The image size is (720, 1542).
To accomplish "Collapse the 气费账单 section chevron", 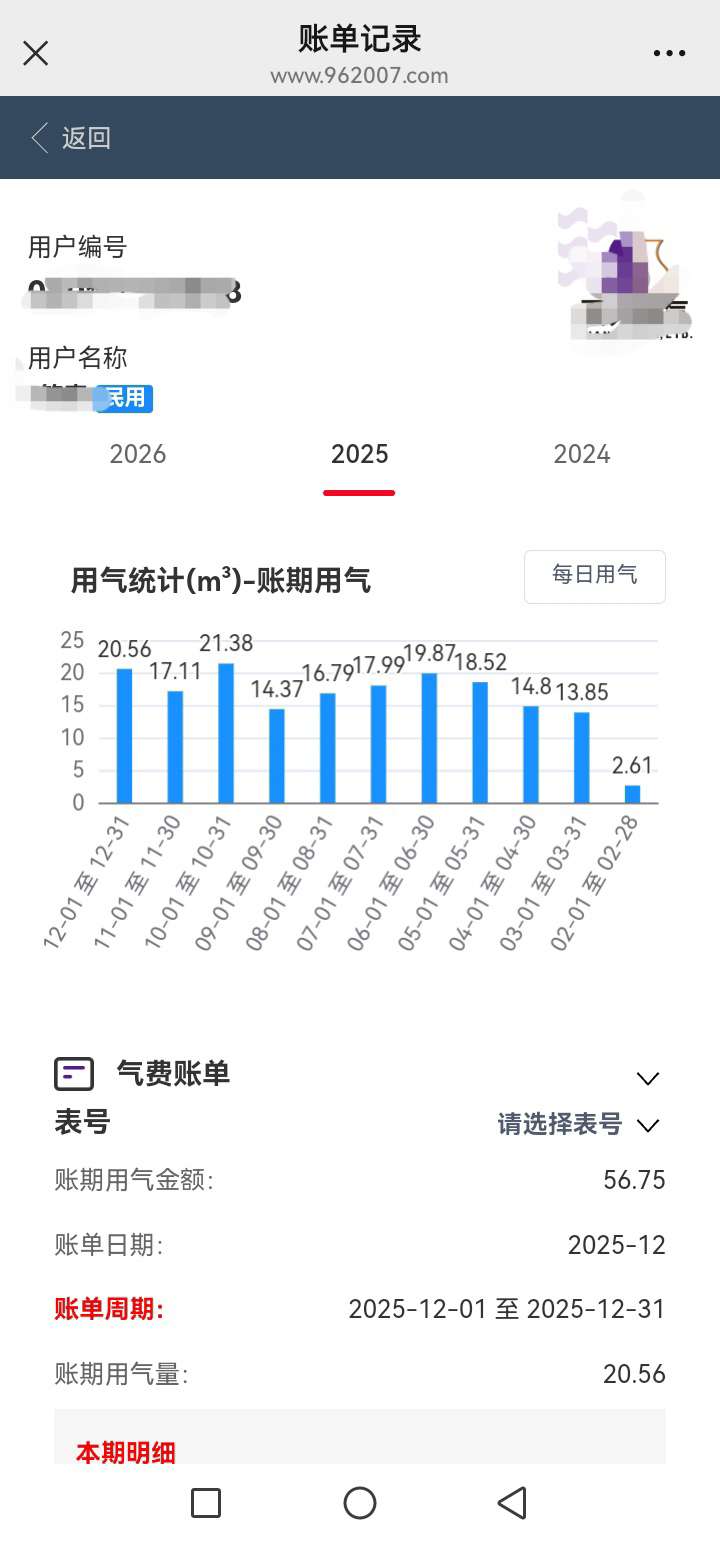I will (648, 1078).
